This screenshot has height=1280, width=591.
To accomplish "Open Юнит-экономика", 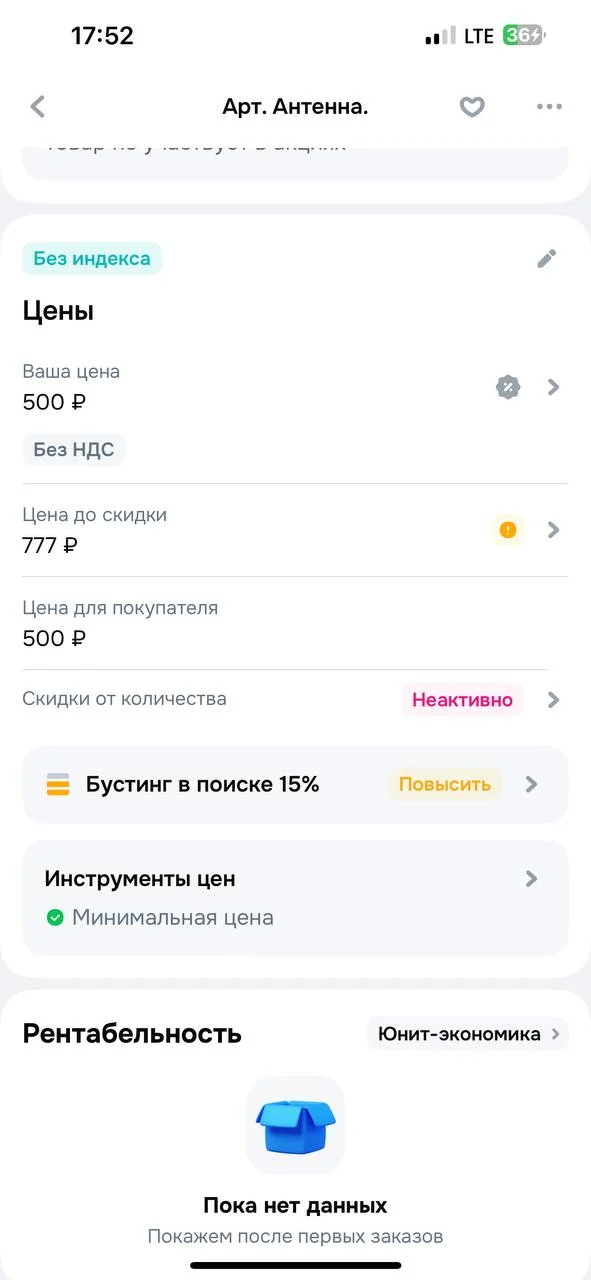I will pyautogui.click(x=468, y=1034).
